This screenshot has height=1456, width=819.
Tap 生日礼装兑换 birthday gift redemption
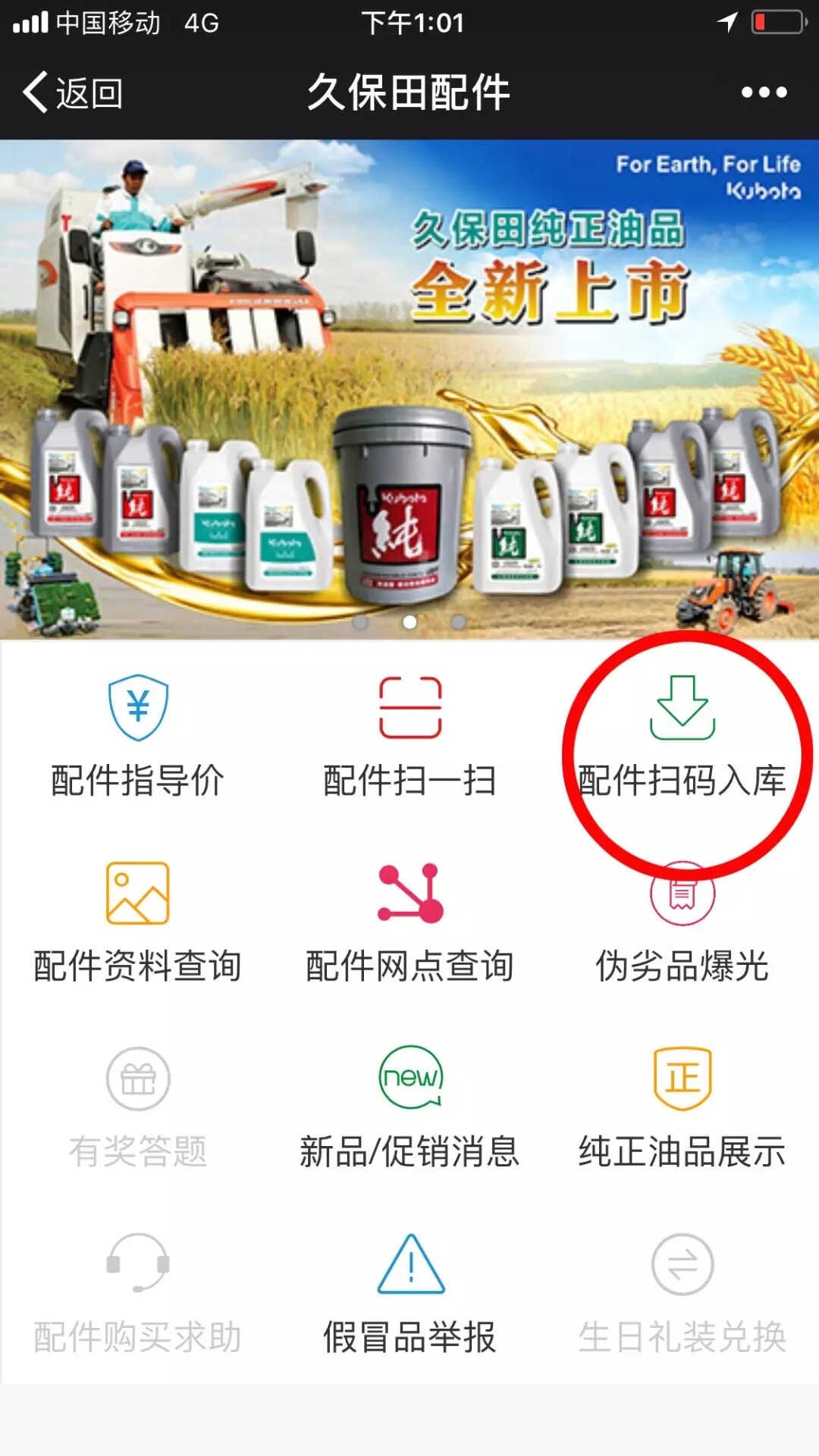pos(682,1294)
